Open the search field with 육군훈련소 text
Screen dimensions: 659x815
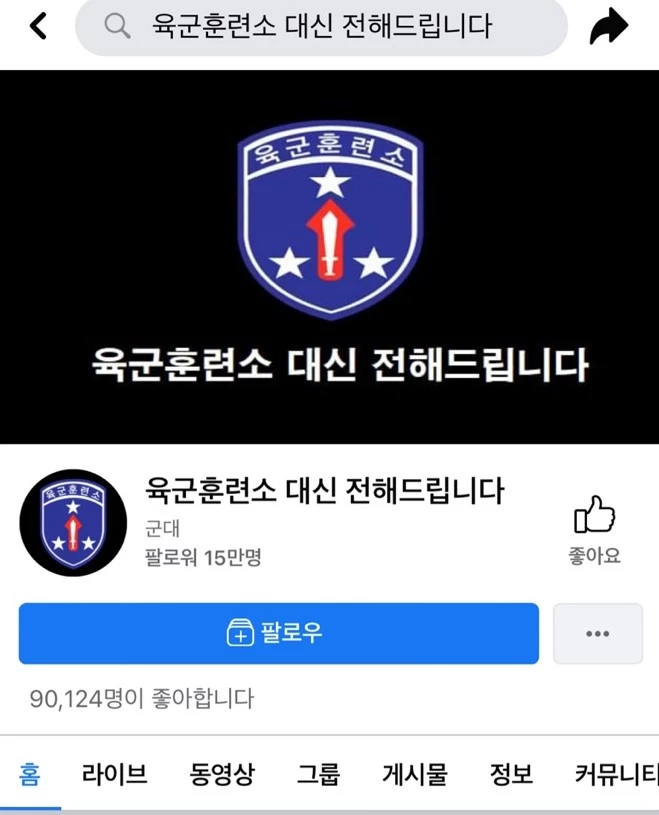(320, 27)
